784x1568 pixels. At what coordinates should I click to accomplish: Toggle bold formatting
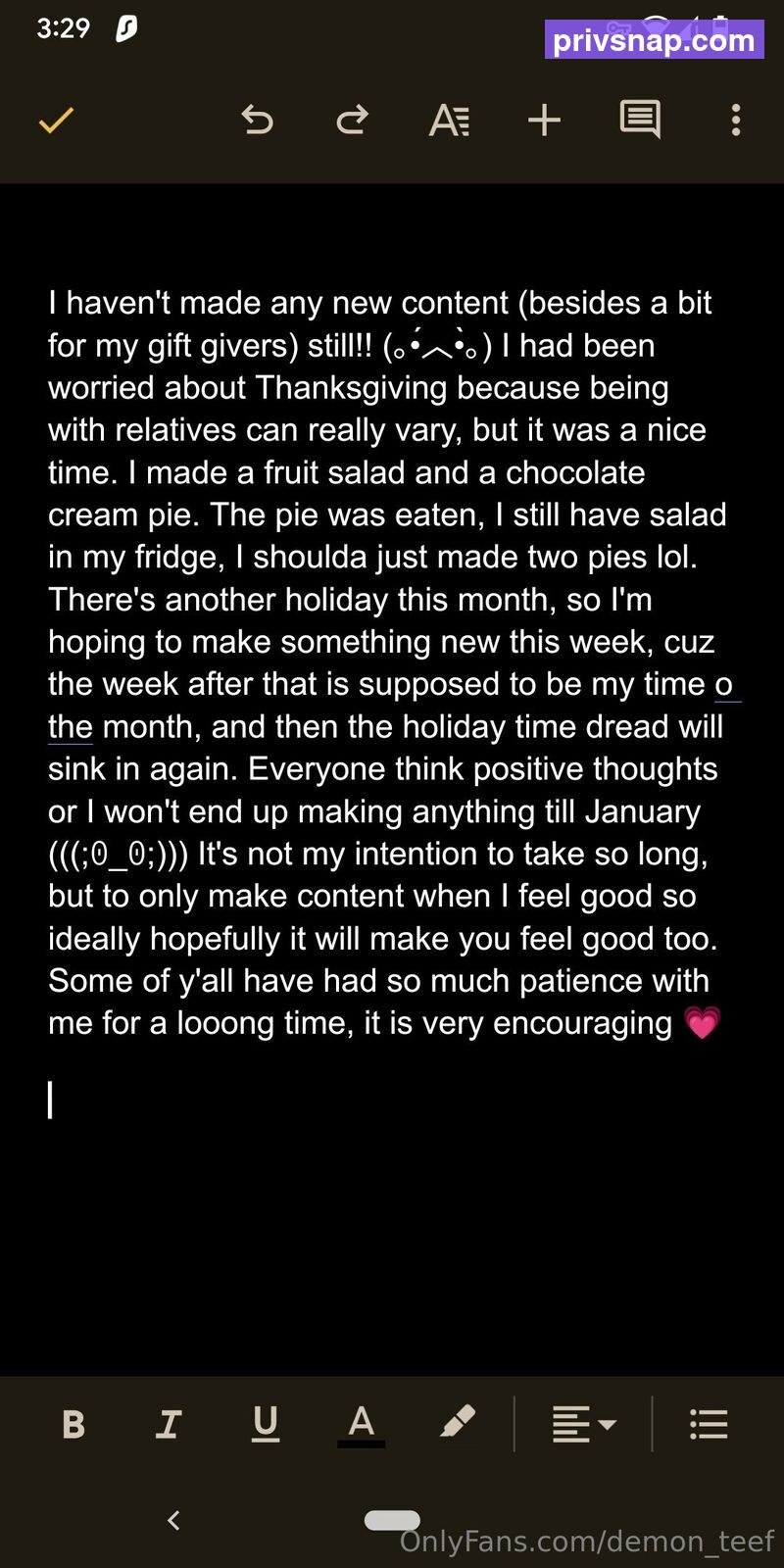[73, 1424]
